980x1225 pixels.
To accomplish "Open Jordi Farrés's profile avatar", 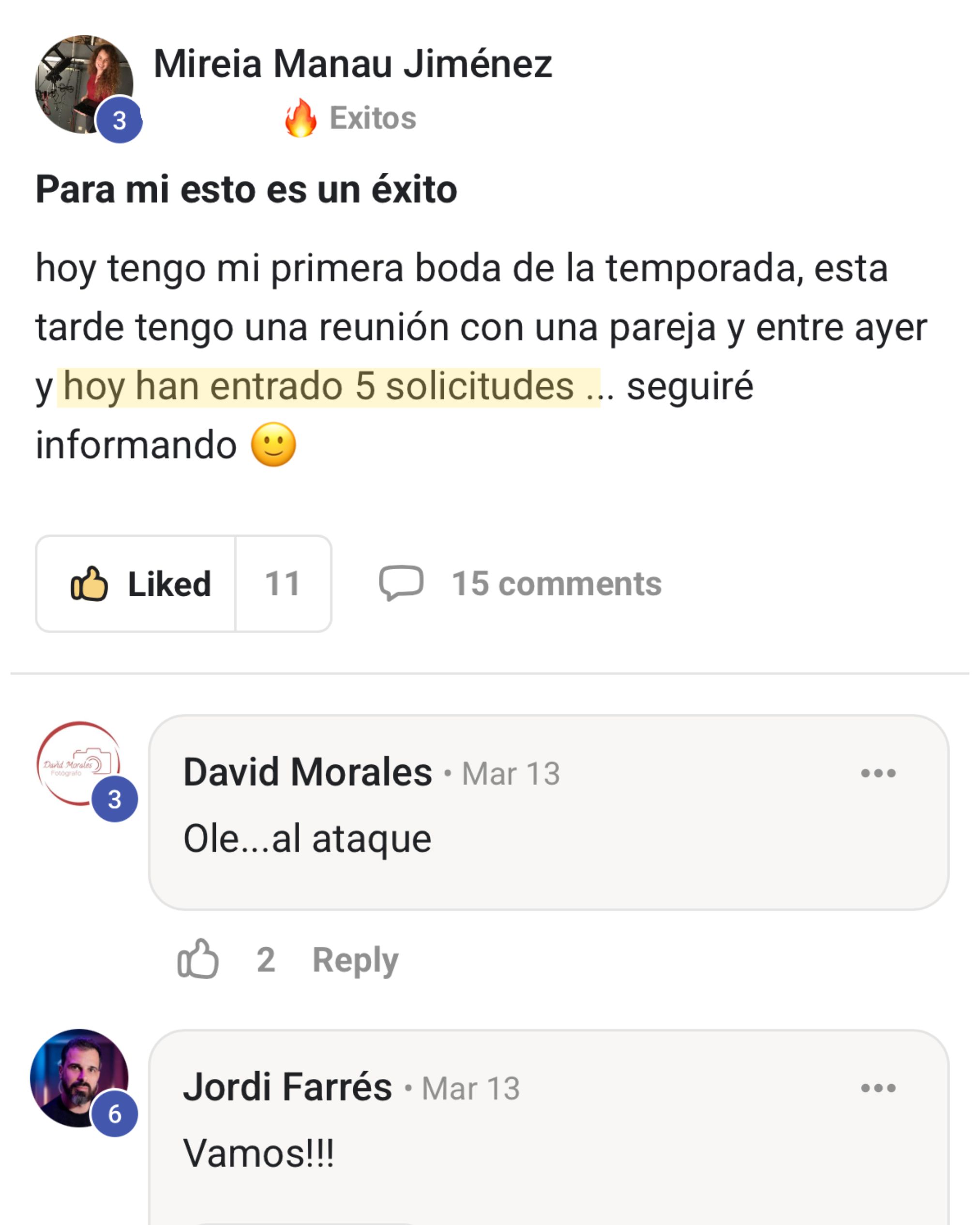I will coord(78,1078).
